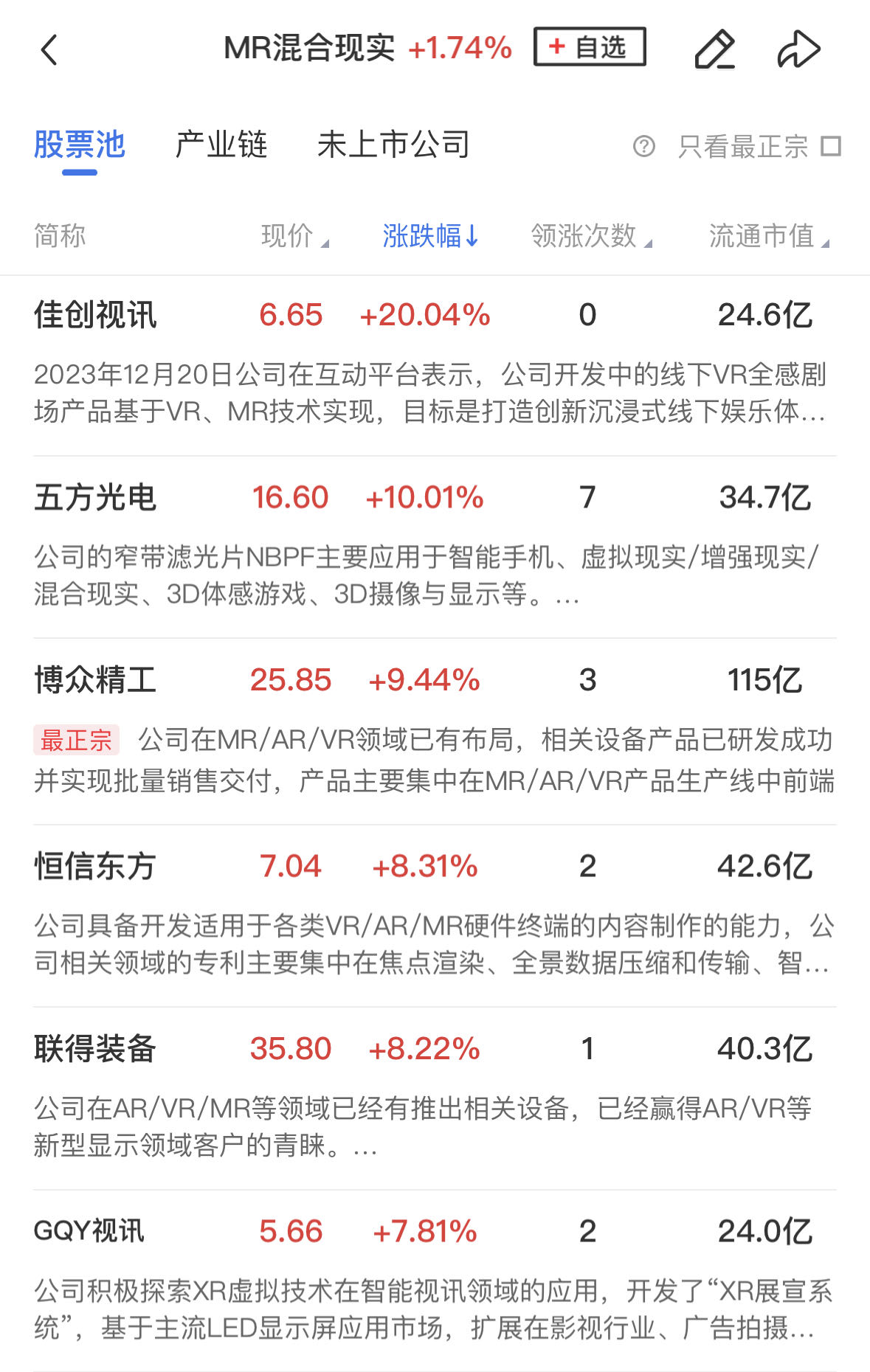
Task: Open the help icon beside 只看最正宗
Action: (643, 147)
